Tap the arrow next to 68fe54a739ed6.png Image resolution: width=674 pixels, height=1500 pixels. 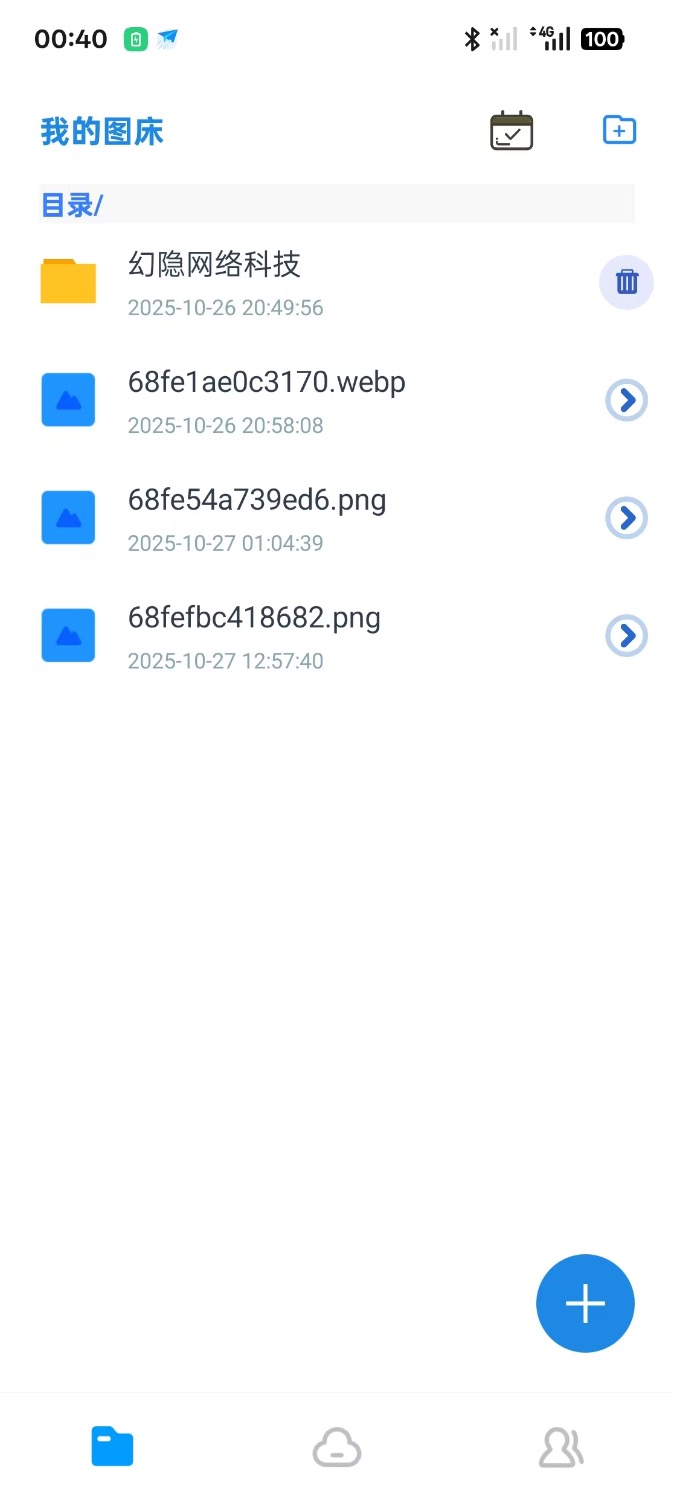pyautogui.click(x=627, y=518)
